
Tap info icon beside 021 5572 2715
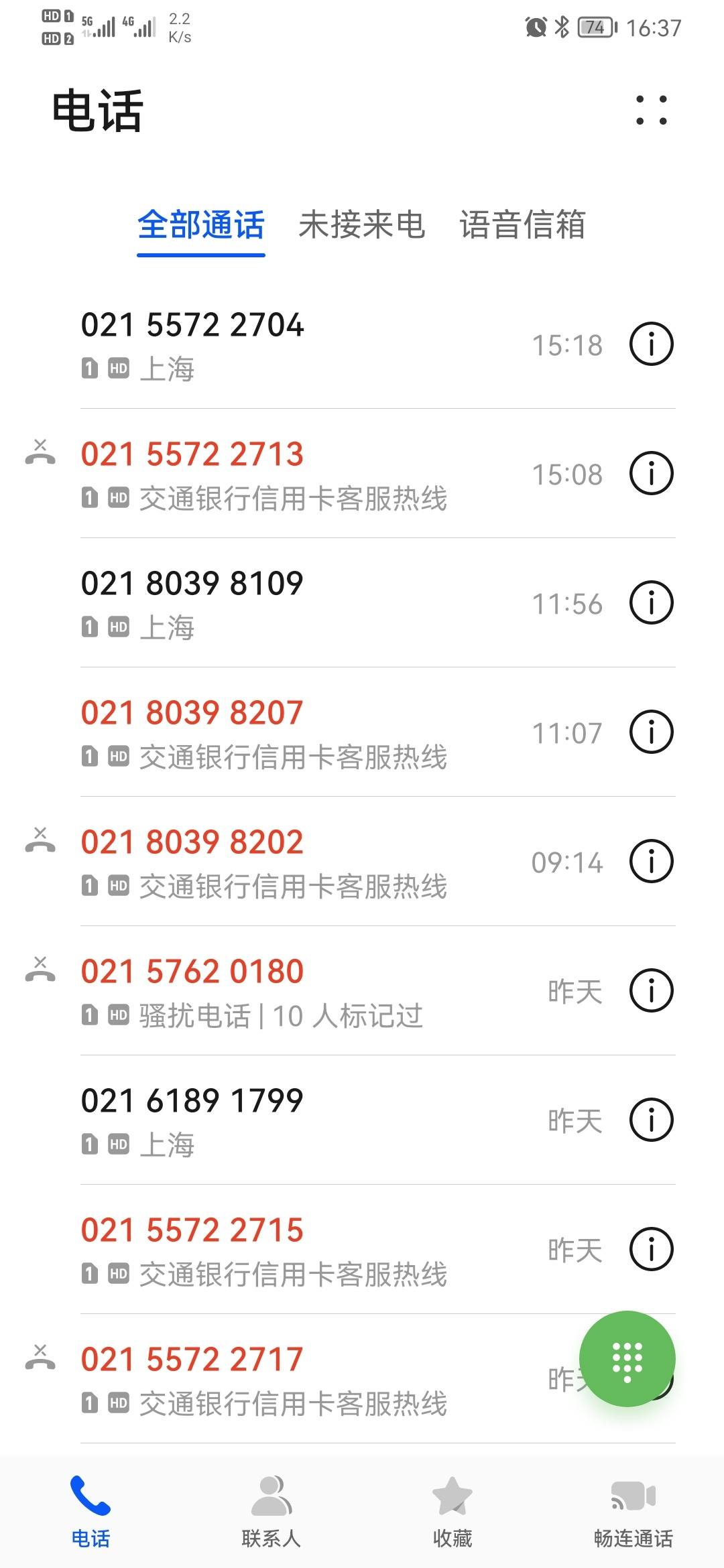pyautogui.click(x=651, y=1249)
